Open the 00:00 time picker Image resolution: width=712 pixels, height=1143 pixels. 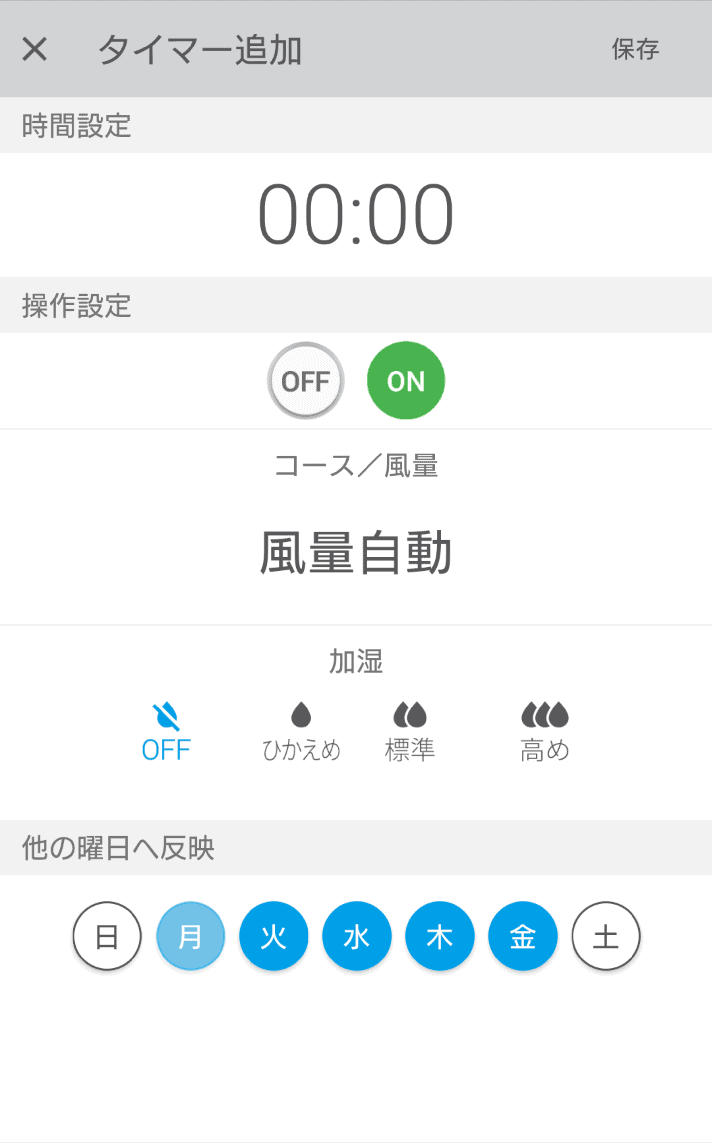click(356, 215)
